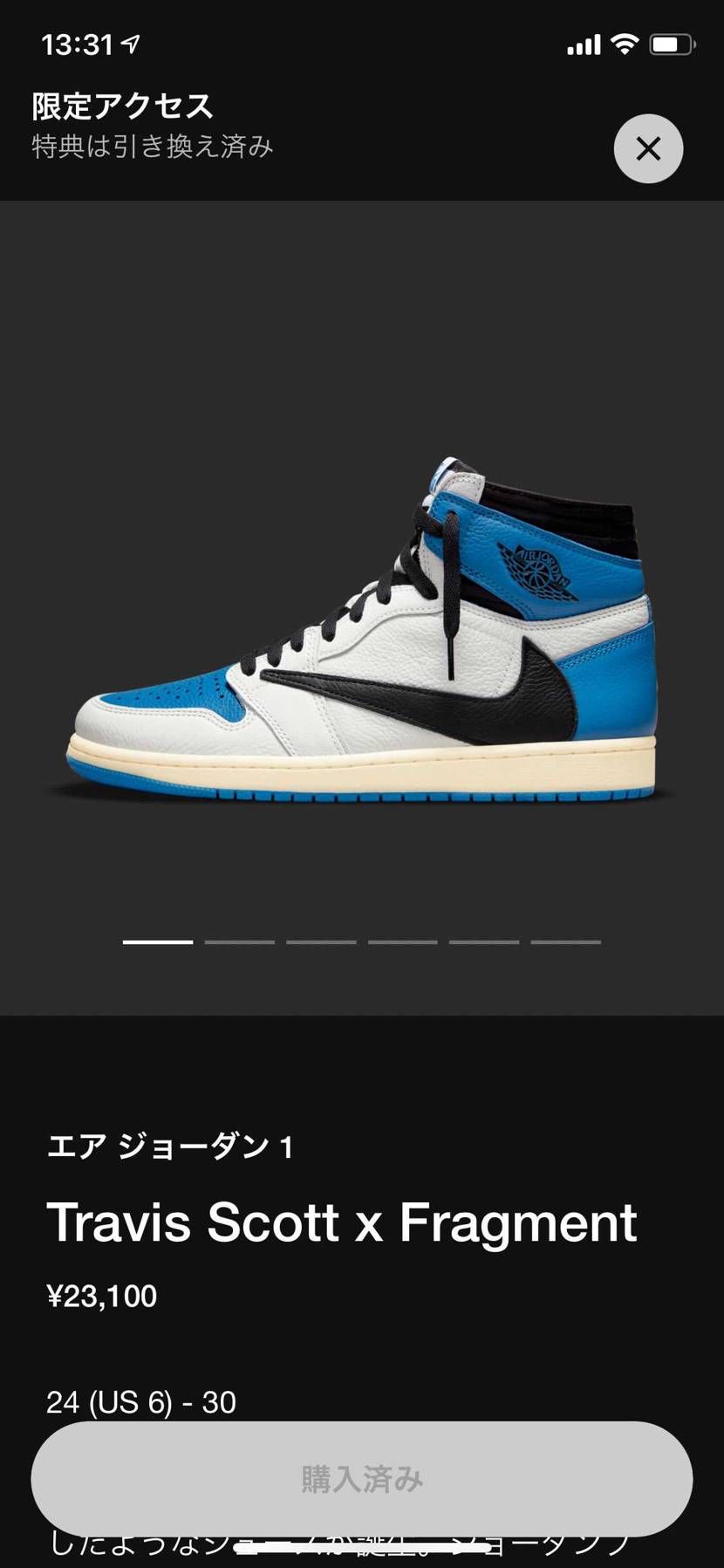The image size is (724, 1568).
Task: Jump to the second image indicator
Action: [239, 942]
